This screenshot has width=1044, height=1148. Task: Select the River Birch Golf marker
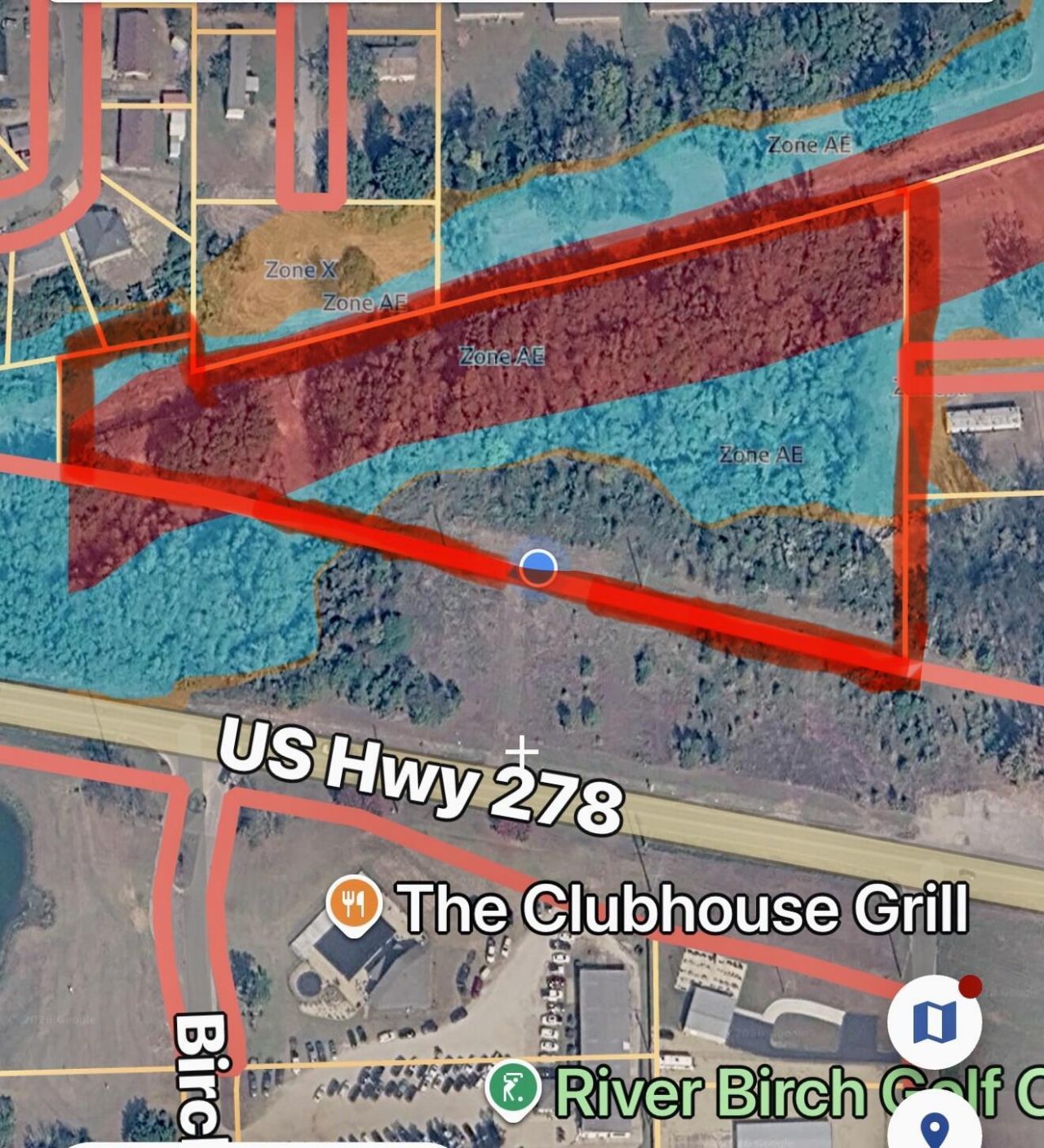click(x=514, y=1089)
